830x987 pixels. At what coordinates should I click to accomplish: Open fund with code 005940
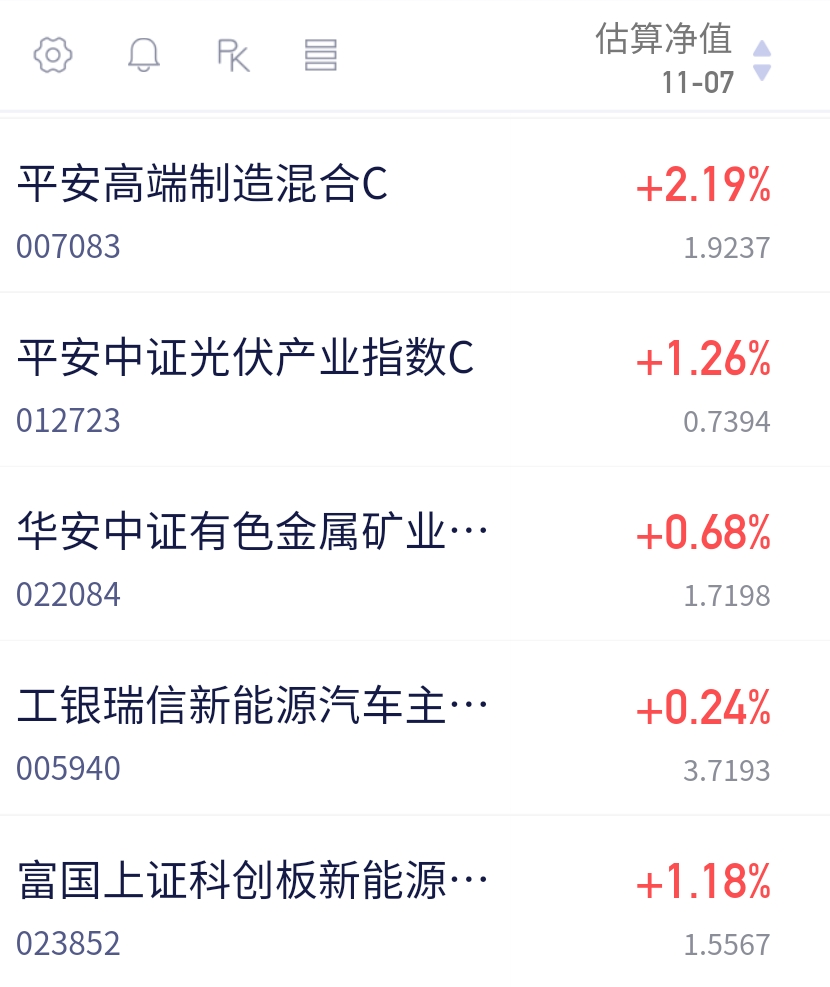415,728
